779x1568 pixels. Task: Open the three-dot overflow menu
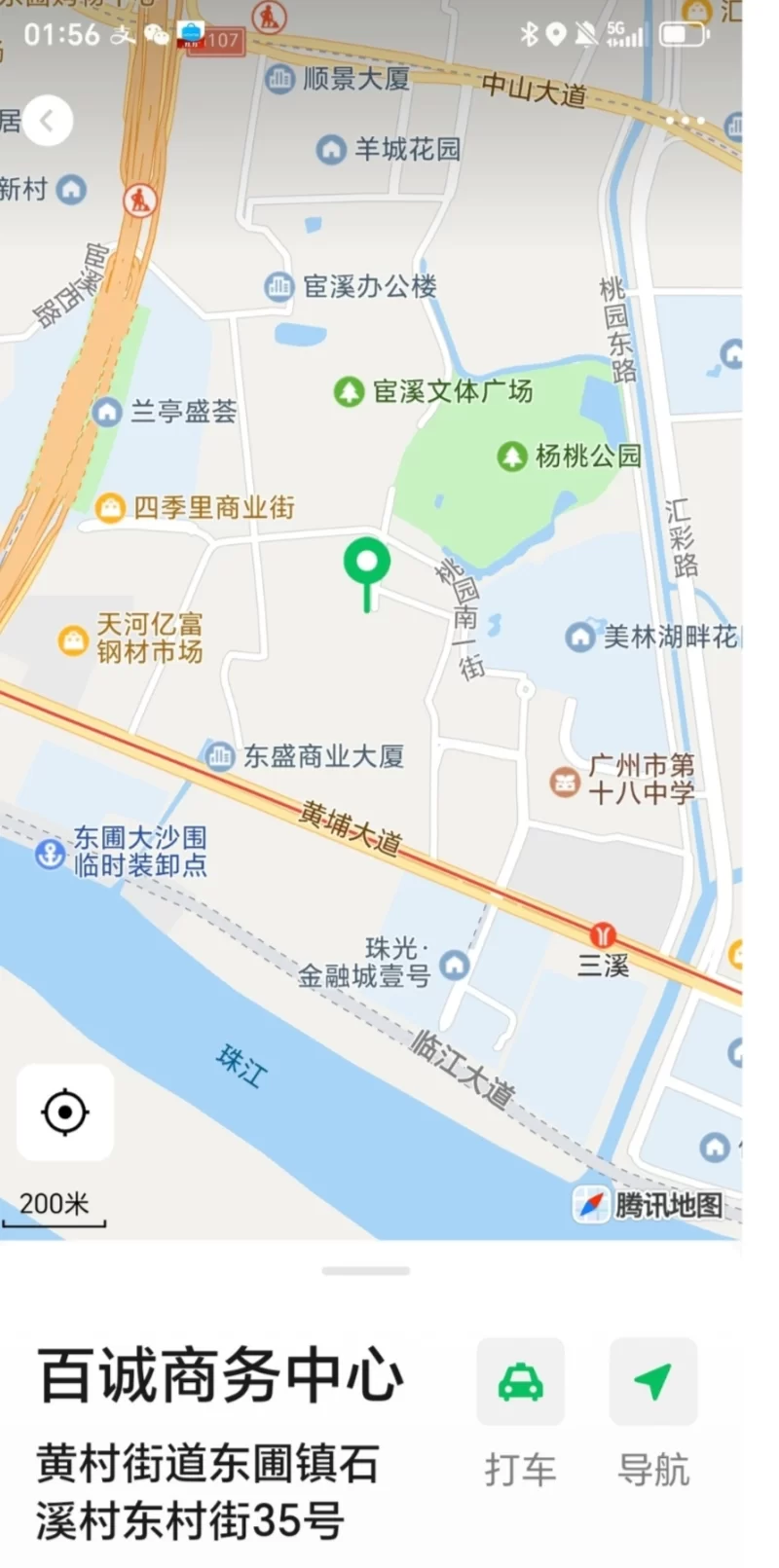coord(685,121)
